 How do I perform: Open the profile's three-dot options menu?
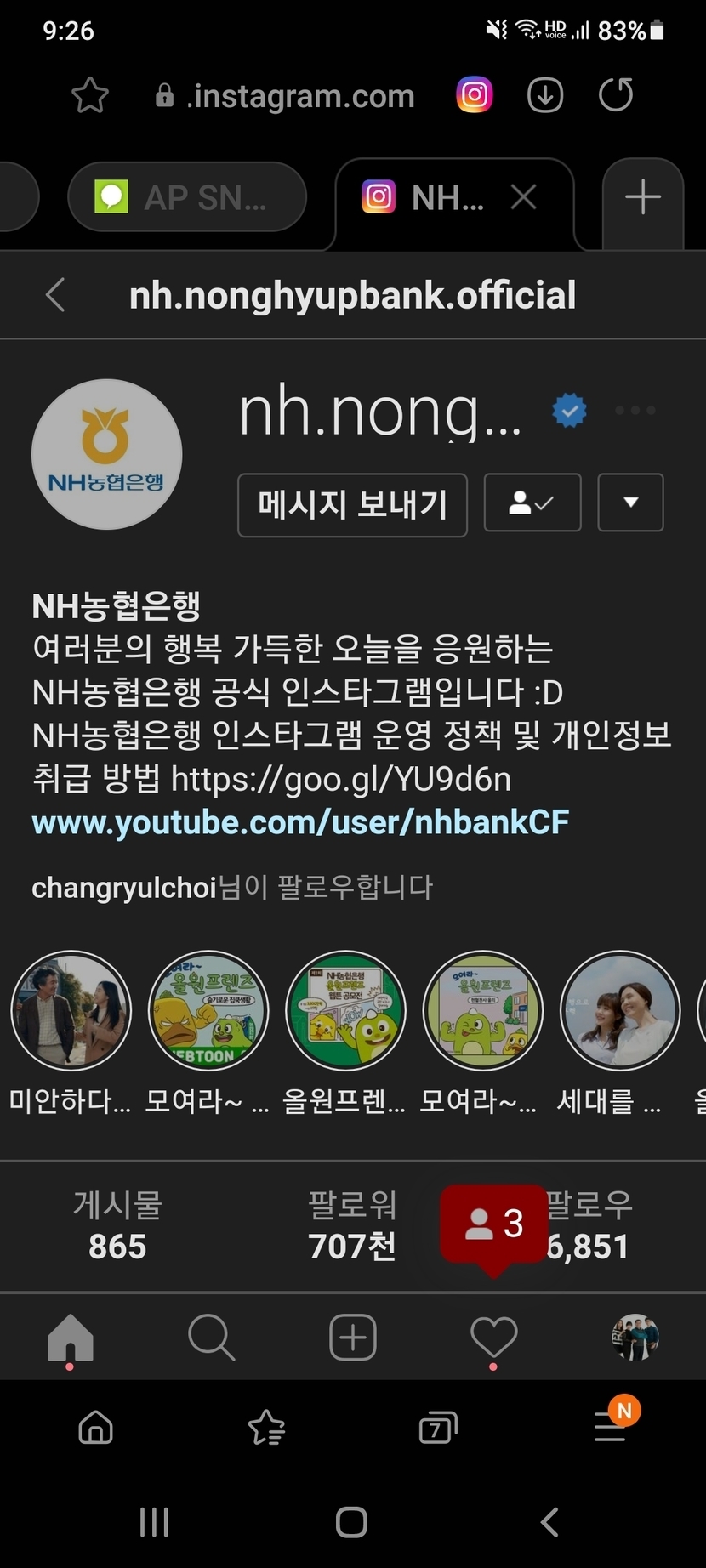[x=635, y=410]
